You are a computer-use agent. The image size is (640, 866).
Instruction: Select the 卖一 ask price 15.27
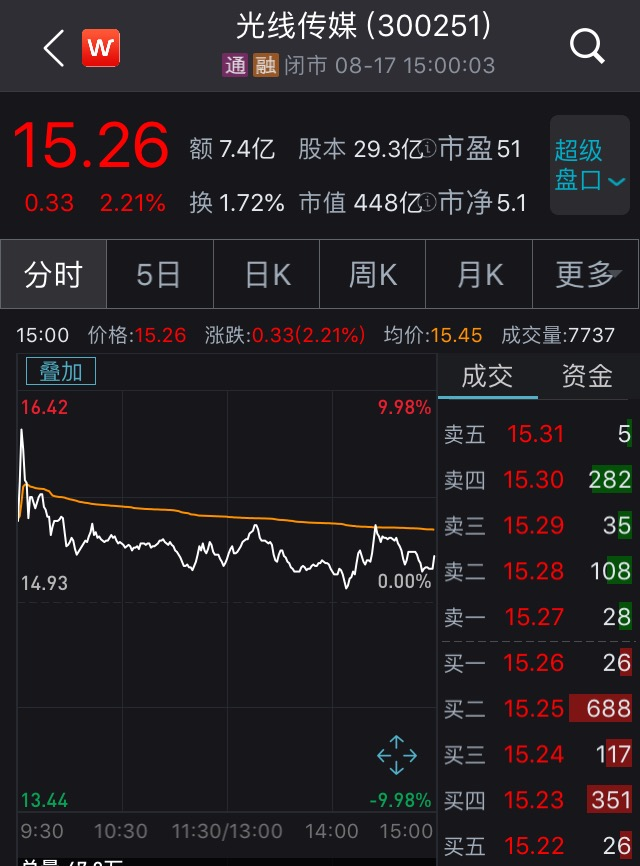[534, 617]
